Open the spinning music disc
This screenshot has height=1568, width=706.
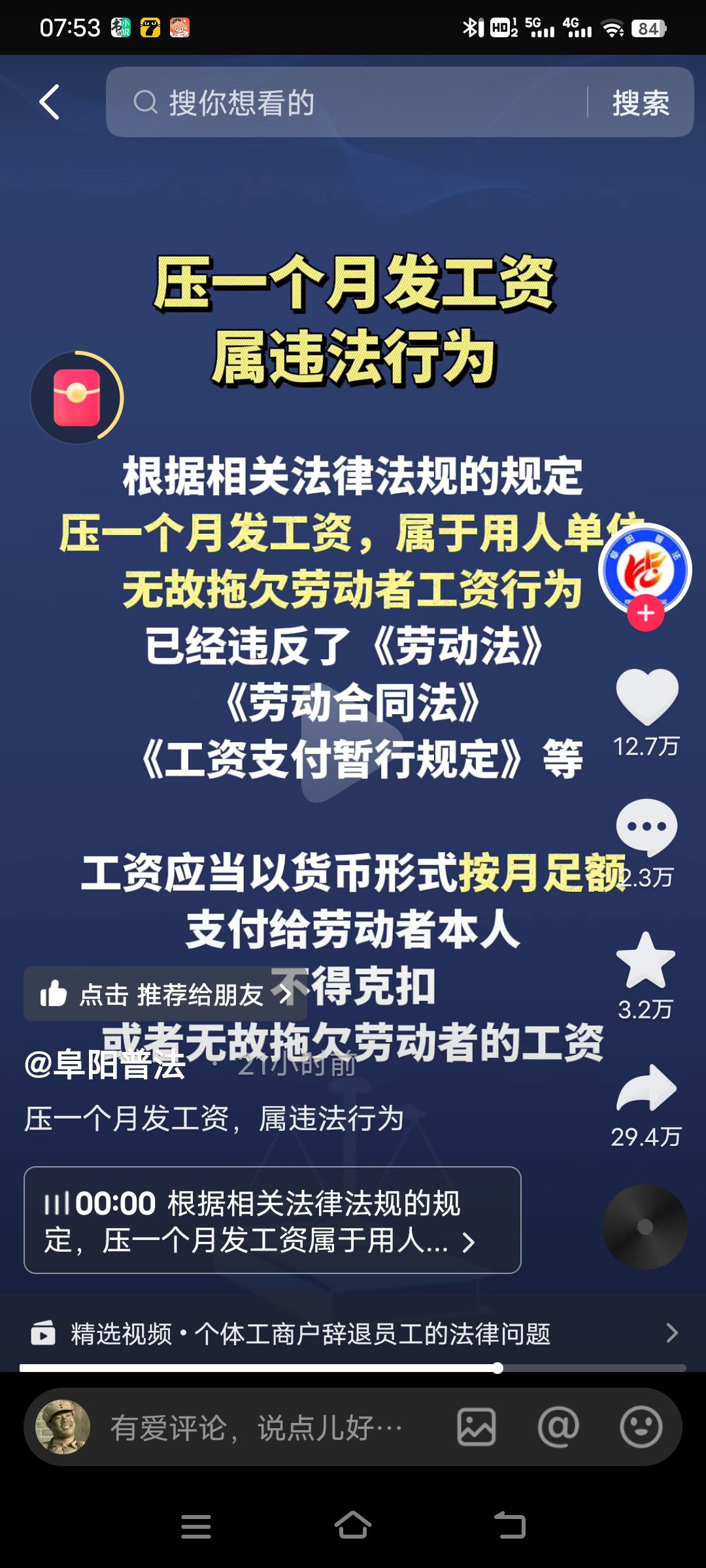[x=645, y=1227]
